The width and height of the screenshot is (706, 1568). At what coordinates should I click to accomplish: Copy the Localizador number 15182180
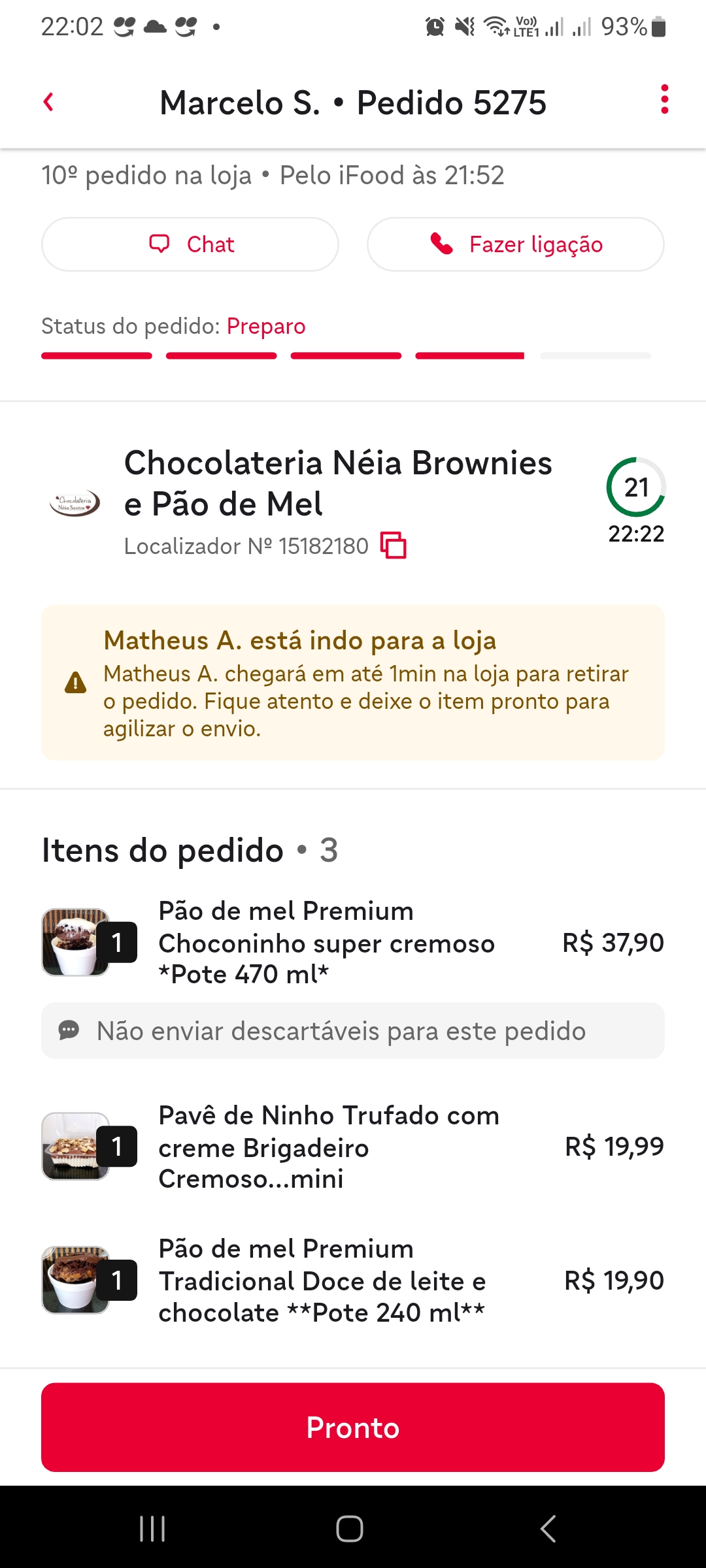(394, 546)
